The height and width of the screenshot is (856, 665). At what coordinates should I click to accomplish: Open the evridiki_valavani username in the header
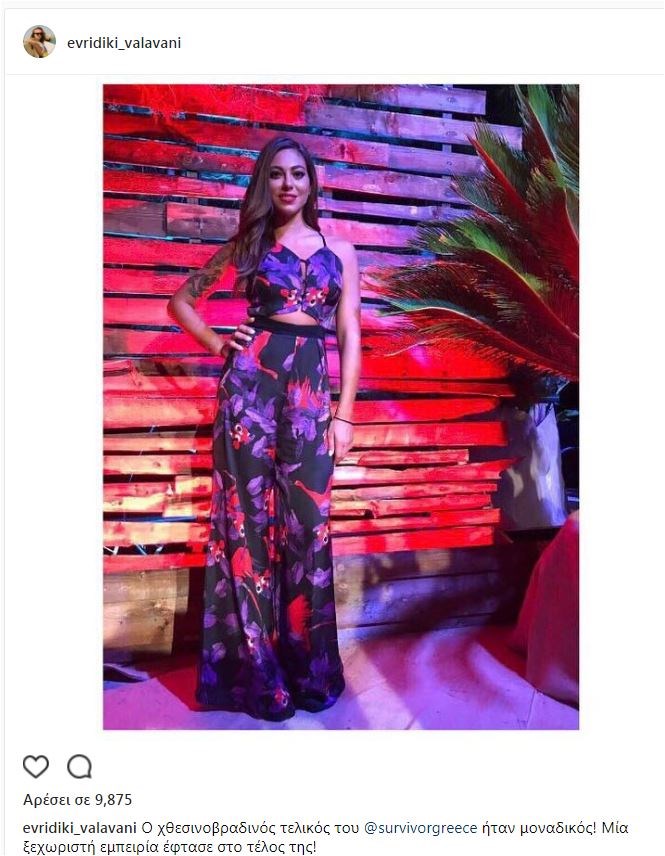click(x=124, y=43)
